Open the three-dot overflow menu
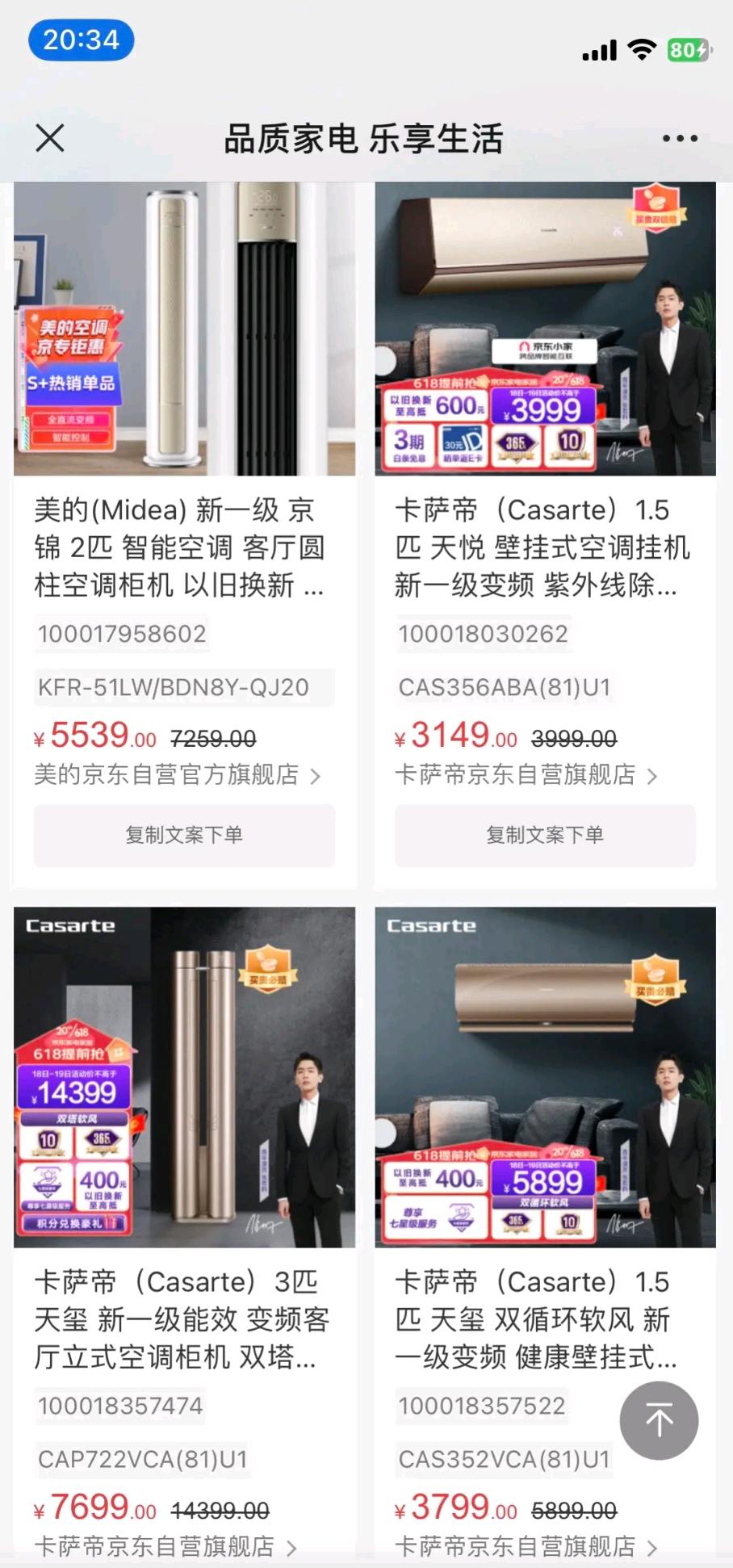The width and height of the screenshot is (733, 1568). pyautogui.click(x=680, y=138)
